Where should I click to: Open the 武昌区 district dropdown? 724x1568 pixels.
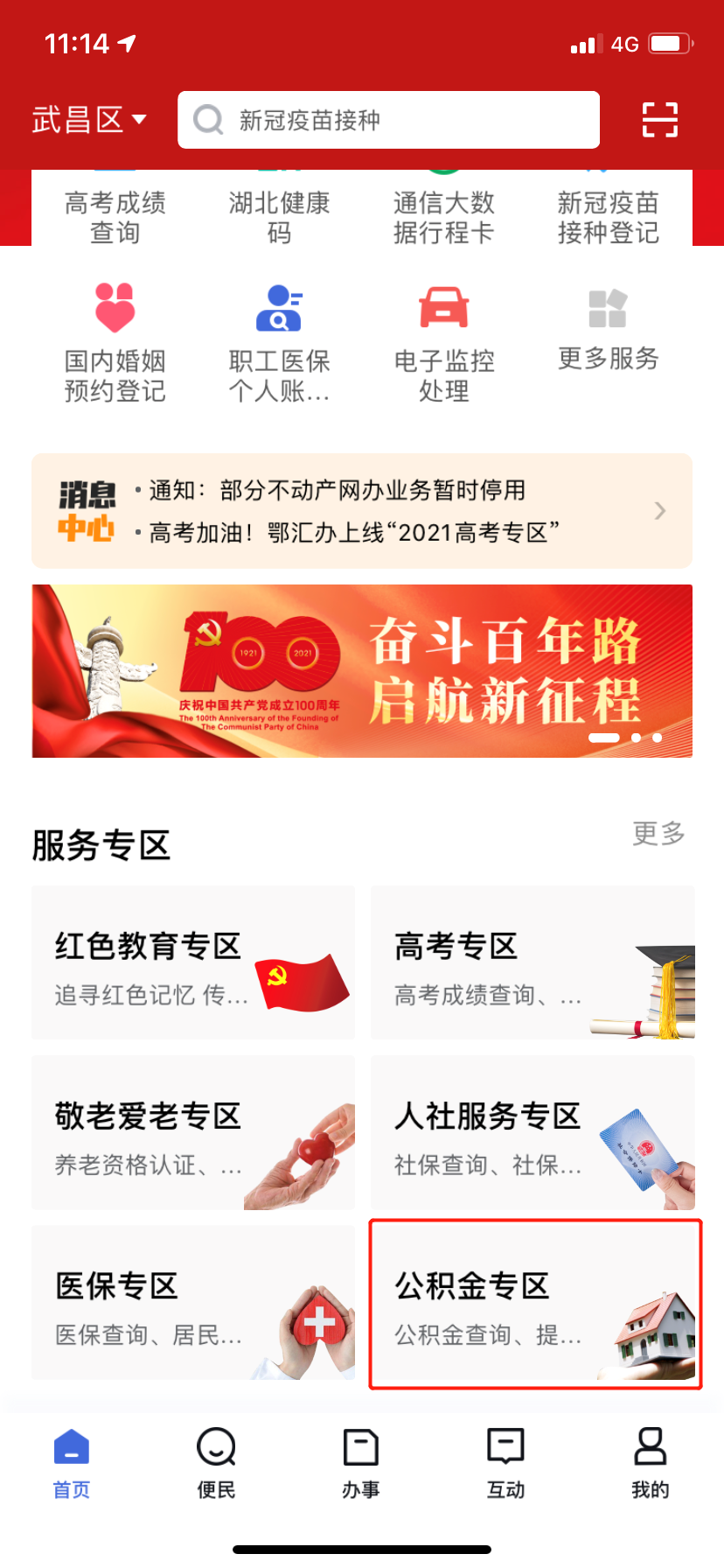(x=88, y=120)
